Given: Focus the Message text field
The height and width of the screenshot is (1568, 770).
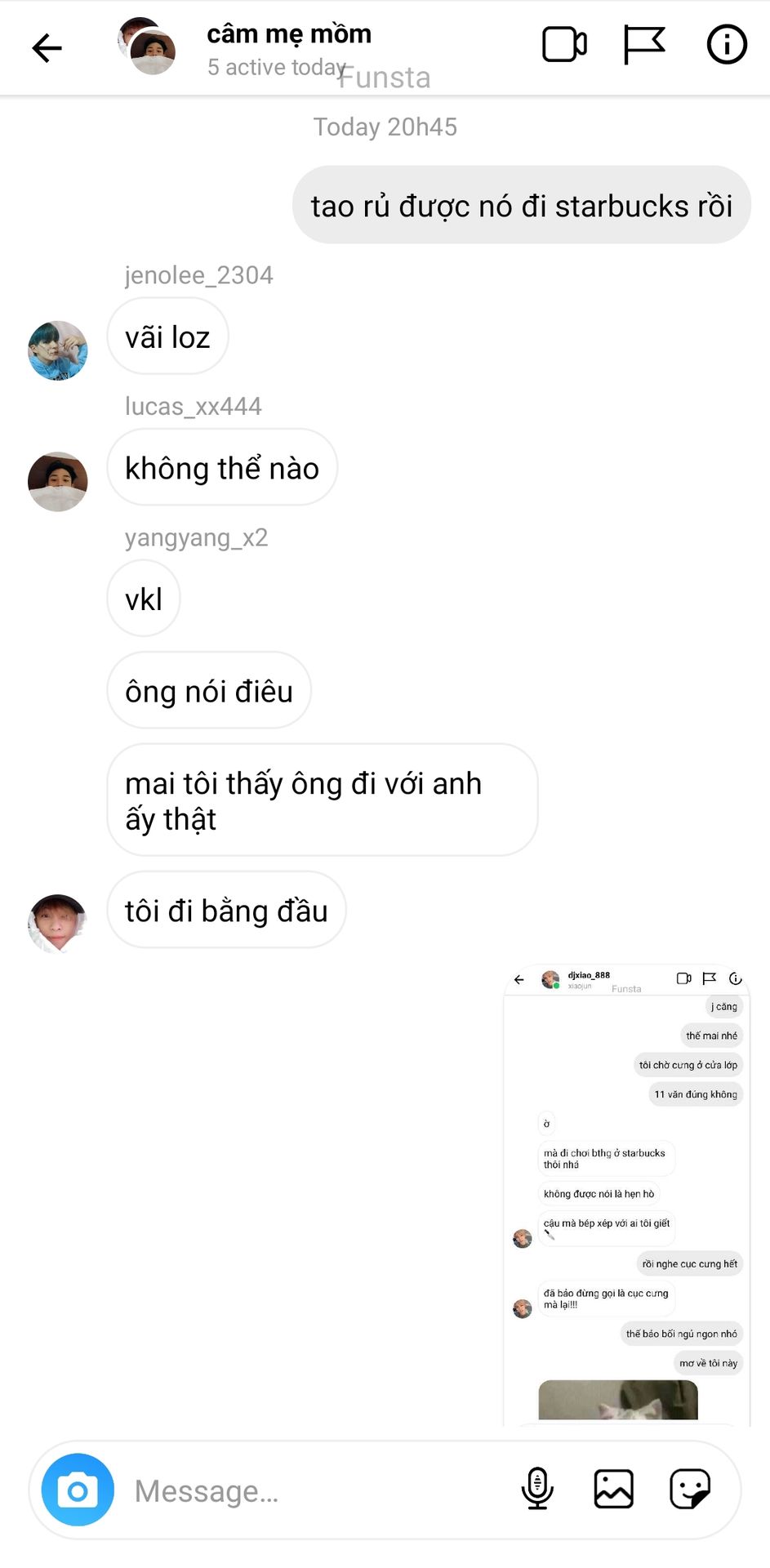Looking at the screenshot, I should (x=318, y=1491).
